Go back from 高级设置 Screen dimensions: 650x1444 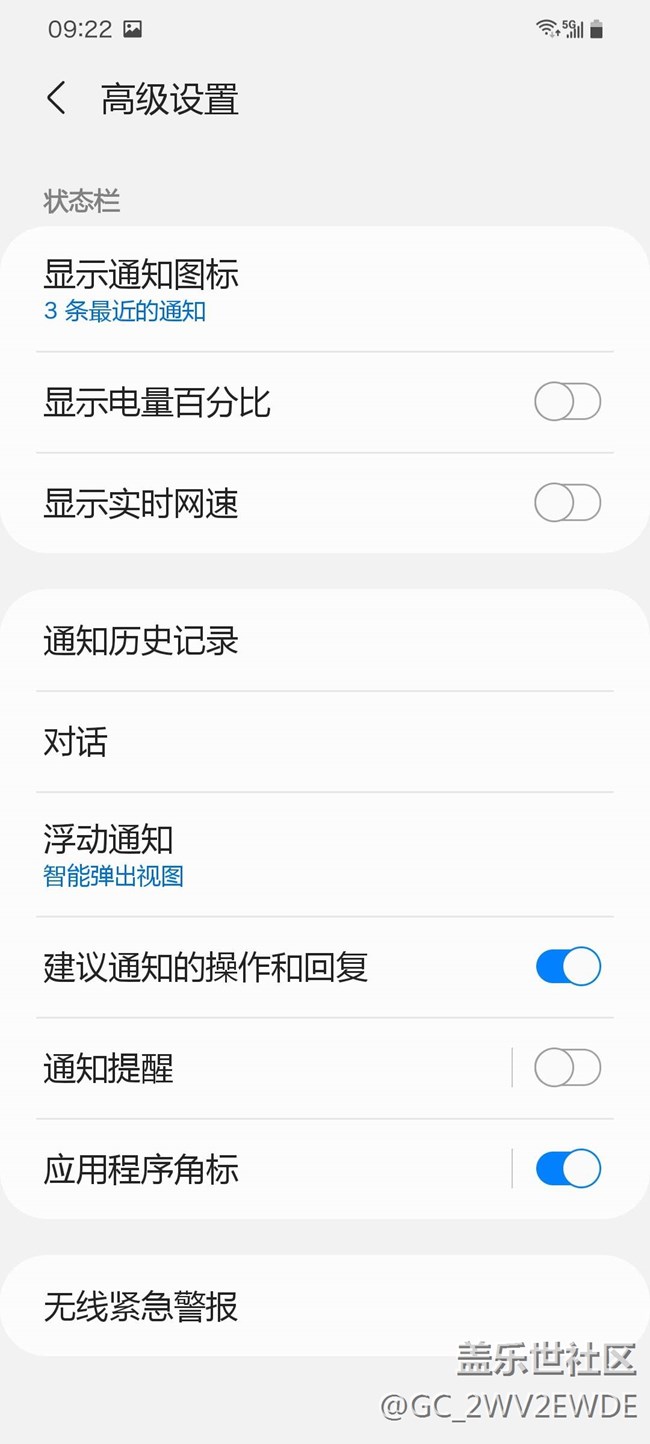click(57, 99)
